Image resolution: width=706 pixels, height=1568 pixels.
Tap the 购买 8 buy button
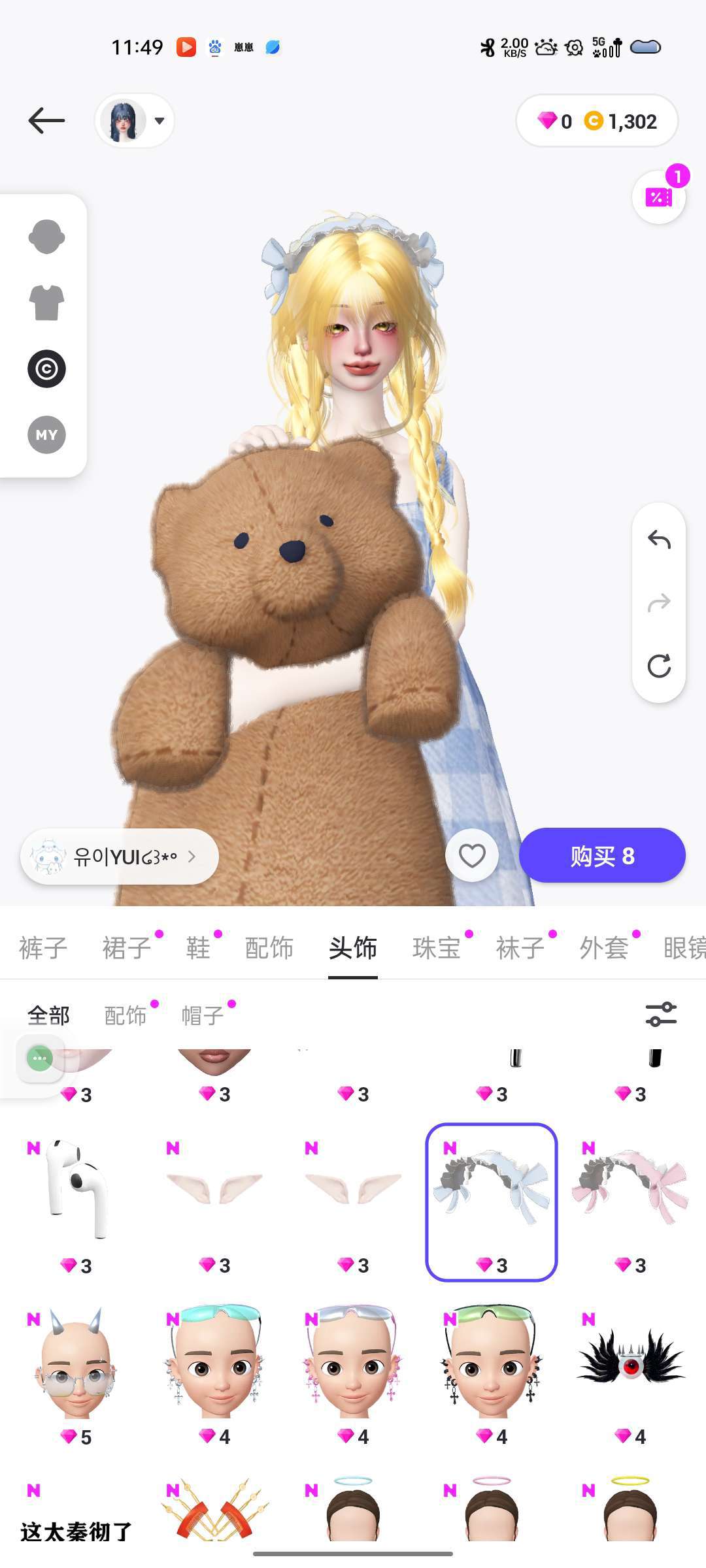[x=601, y=855]
